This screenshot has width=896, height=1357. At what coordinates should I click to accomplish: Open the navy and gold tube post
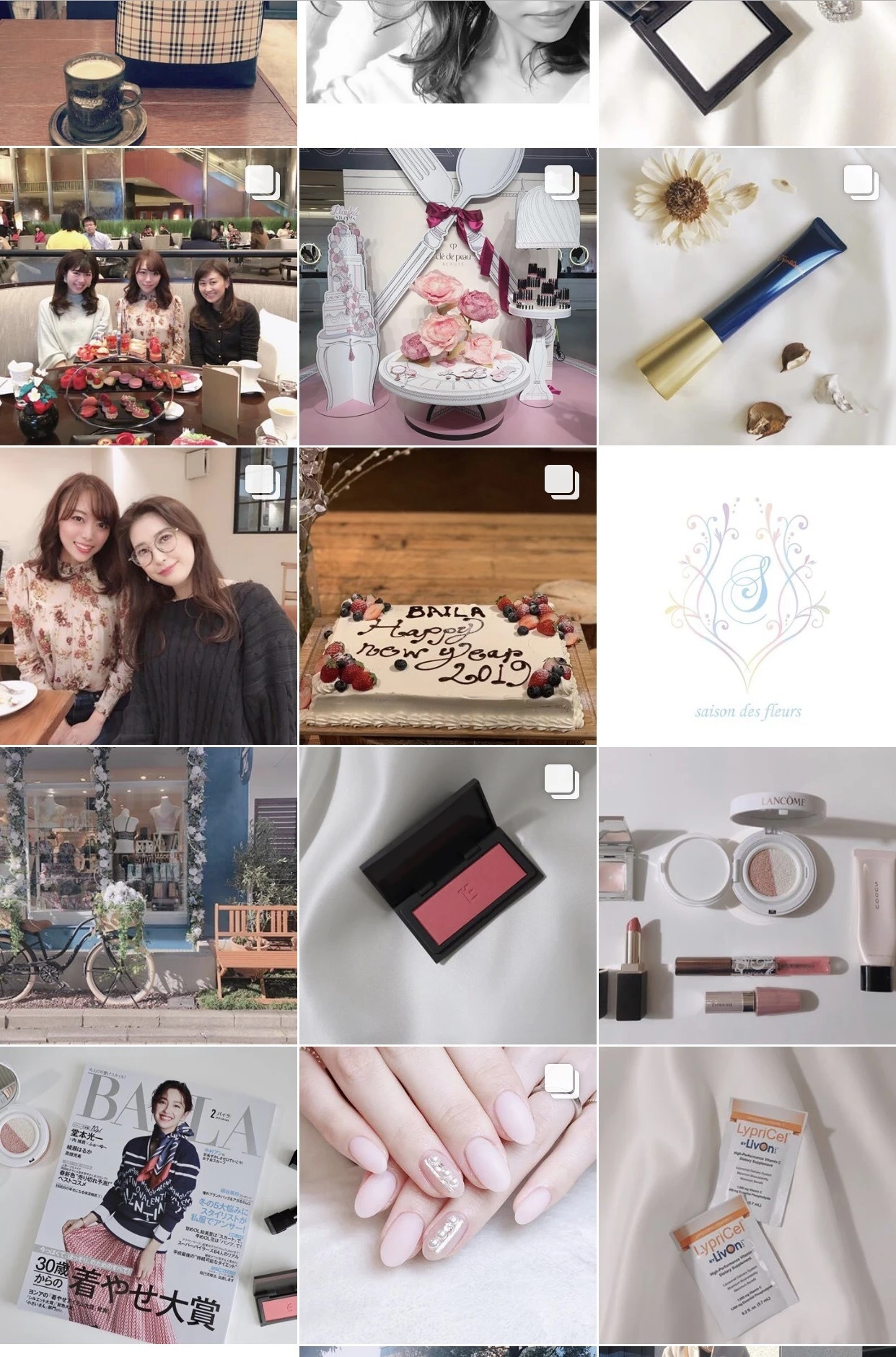[x=747, y=296]
